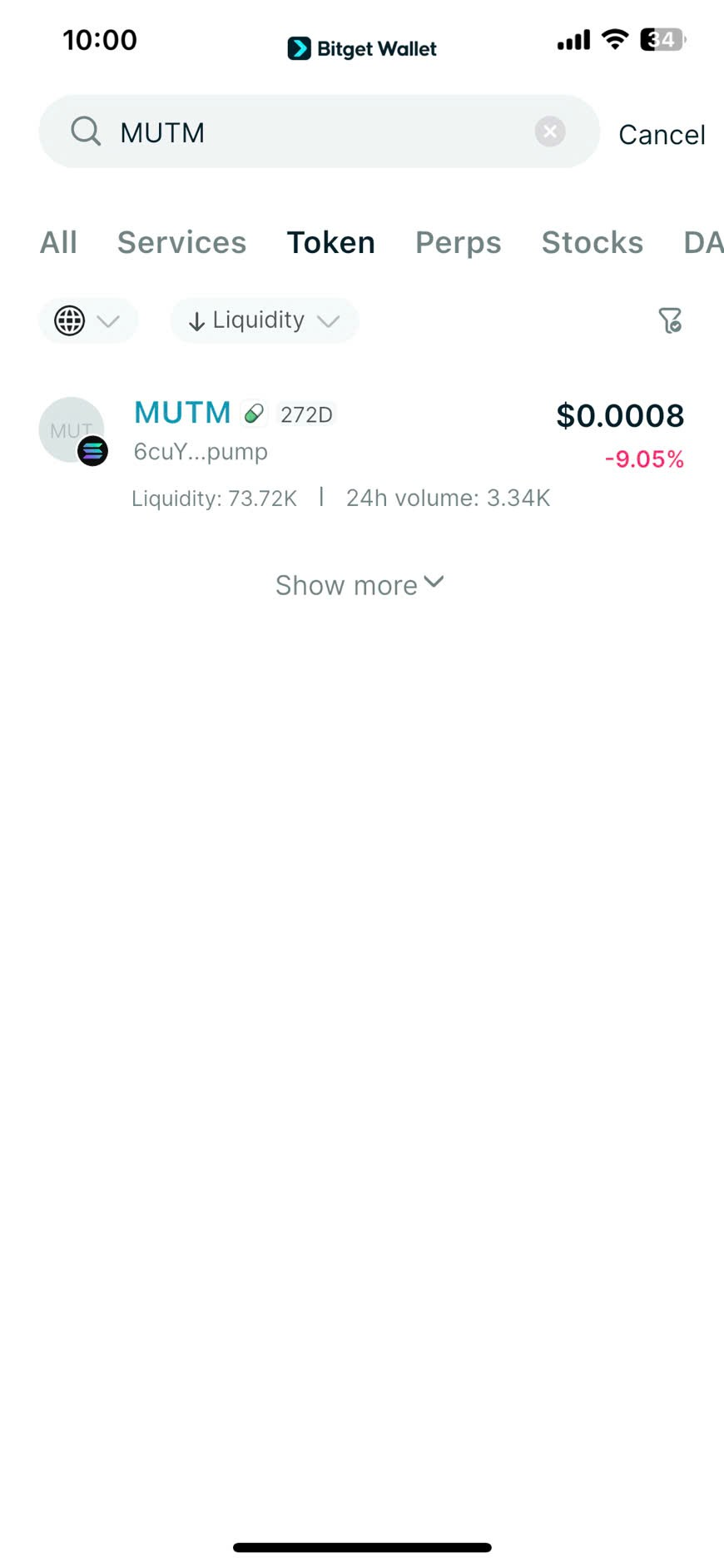Viewport: 724px width, 1568px height.
Task: Expand Show more search results
Action: [x=361, y=584]
